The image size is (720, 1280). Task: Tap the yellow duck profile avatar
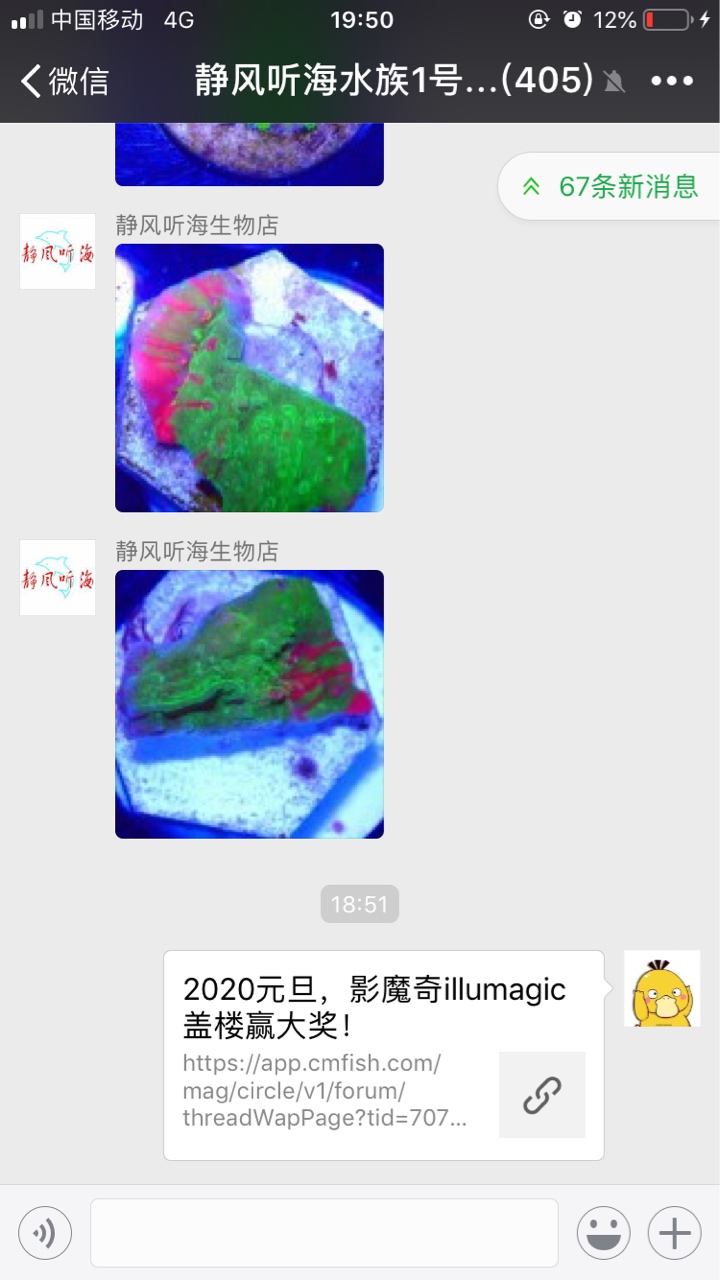click(662, 989)
